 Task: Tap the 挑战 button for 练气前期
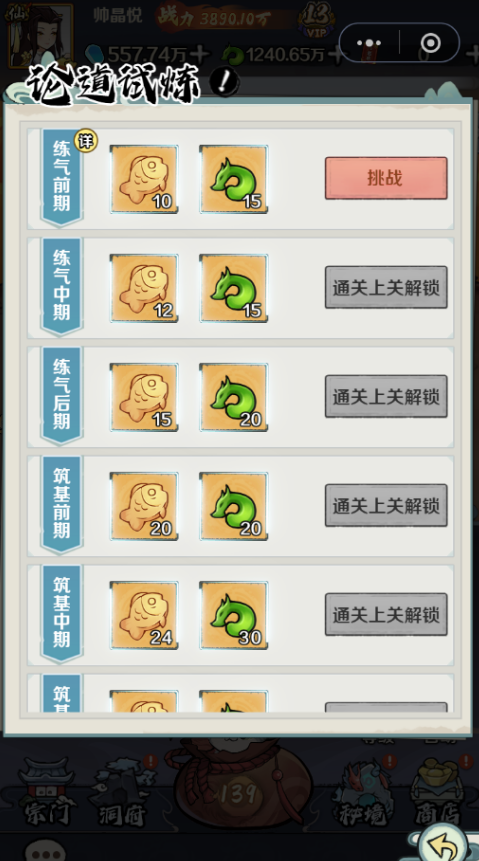click(x=386, y=178)
